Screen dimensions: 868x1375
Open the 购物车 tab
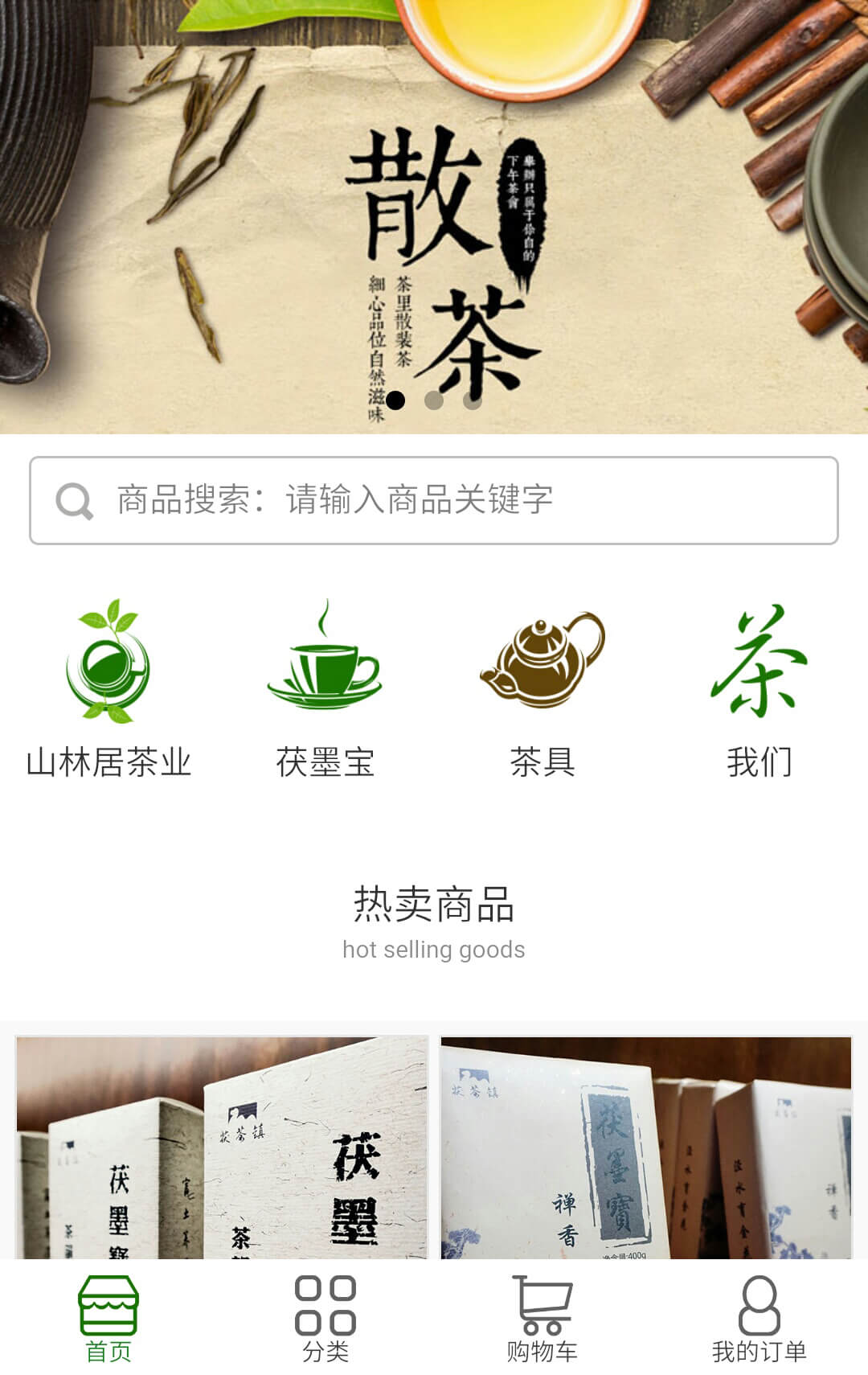tap(542, 1319)
